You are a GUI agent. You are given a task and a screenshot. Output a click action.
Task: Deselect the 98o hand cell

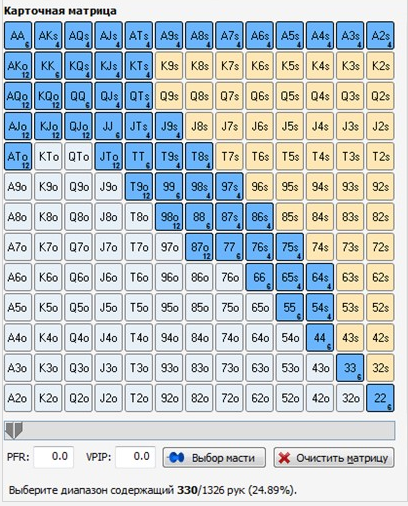[x=169, y=217]
